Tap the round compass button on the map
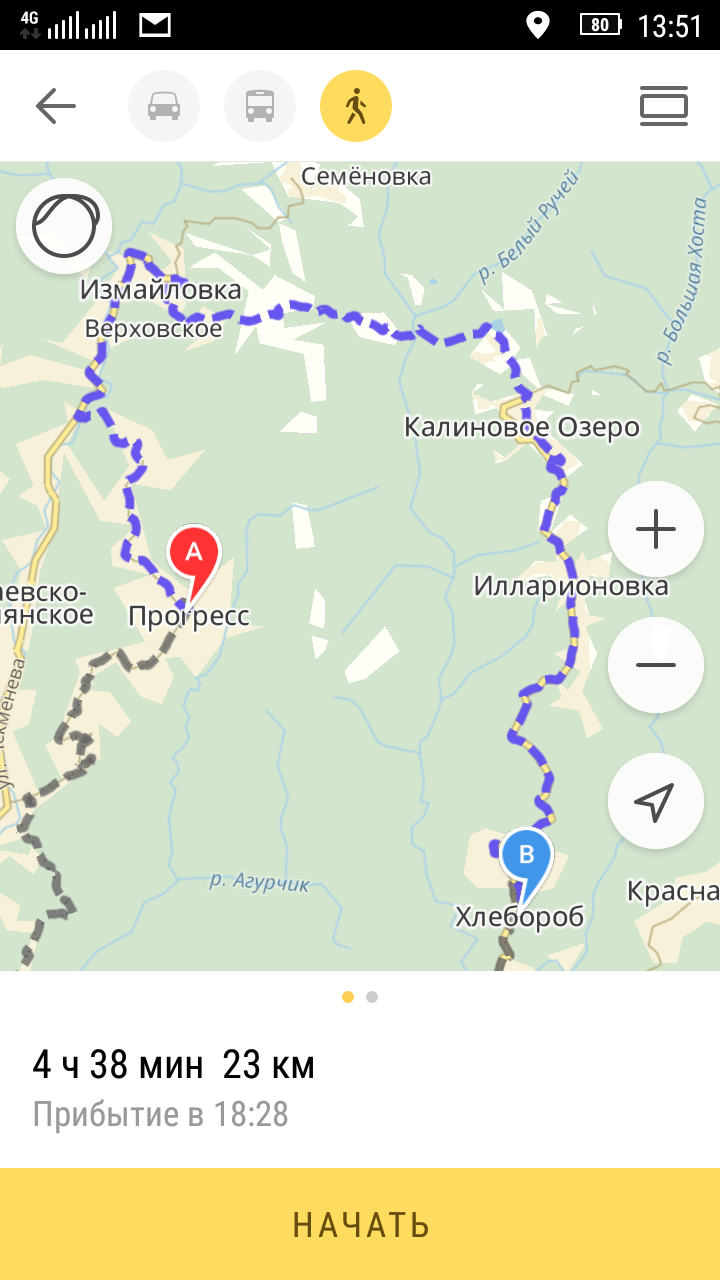This screenshot has height=1280, width=720. (64, 226)
